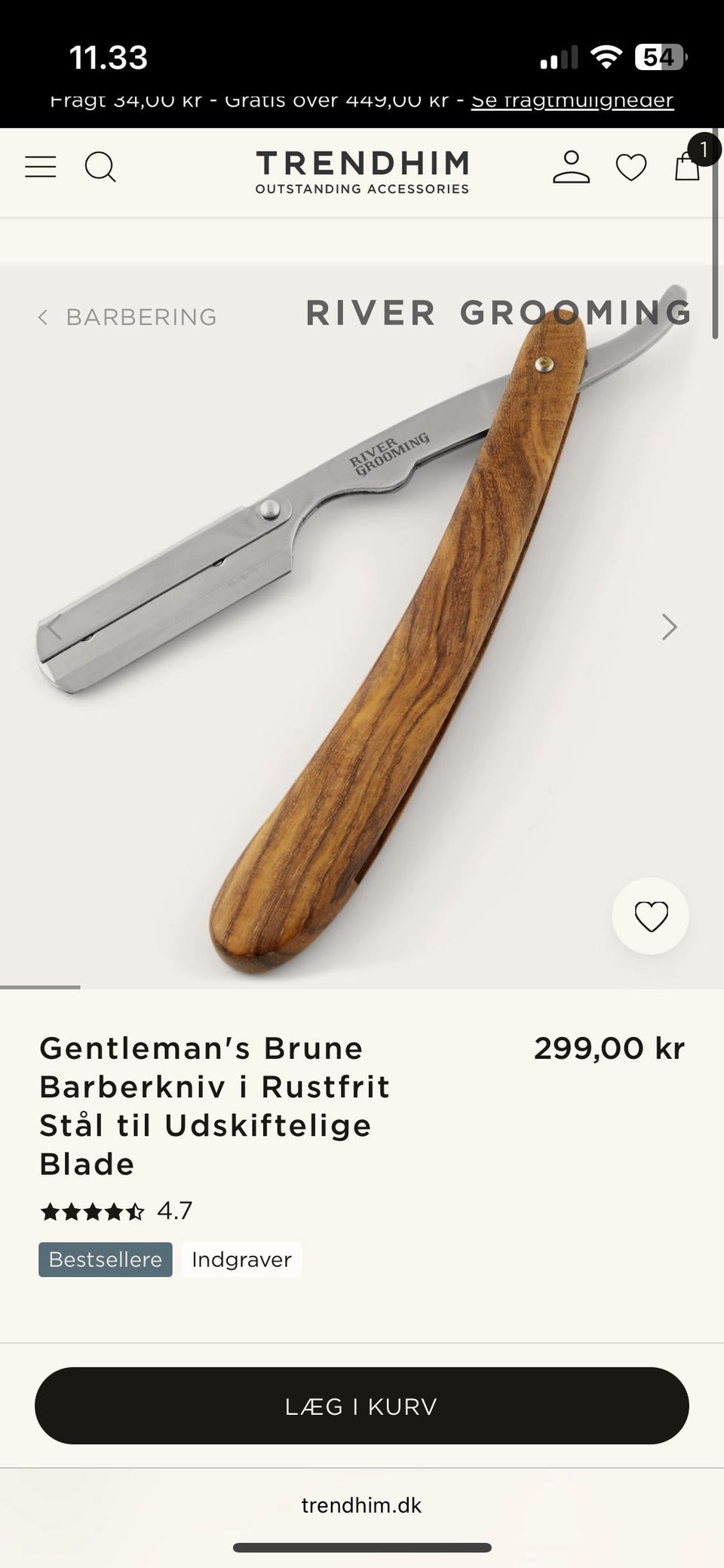Image resolution: width=724 pixels, height=1568 pixels.
Task: Open the 4.7 star rating reviews
Action: [x=116, y=1211]
